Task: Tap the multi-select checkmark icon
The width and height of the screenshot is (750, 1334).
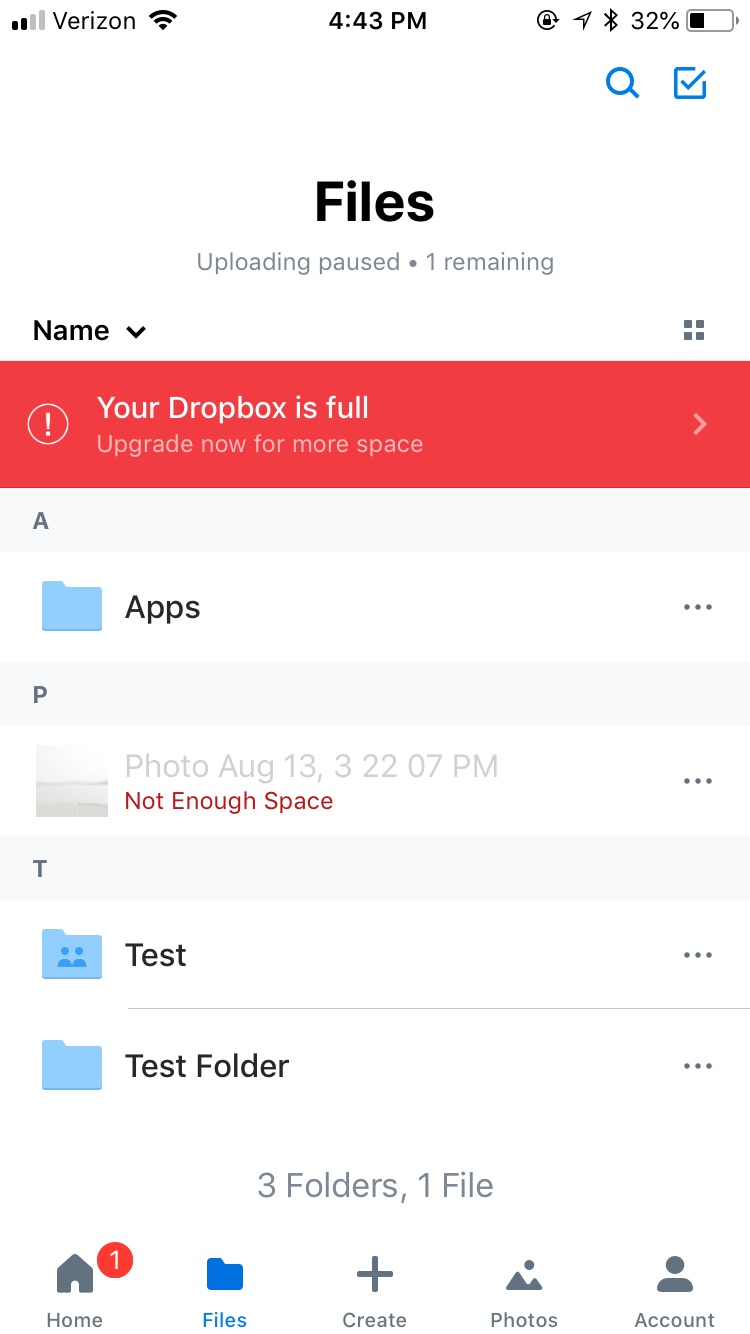Action: 690,84
